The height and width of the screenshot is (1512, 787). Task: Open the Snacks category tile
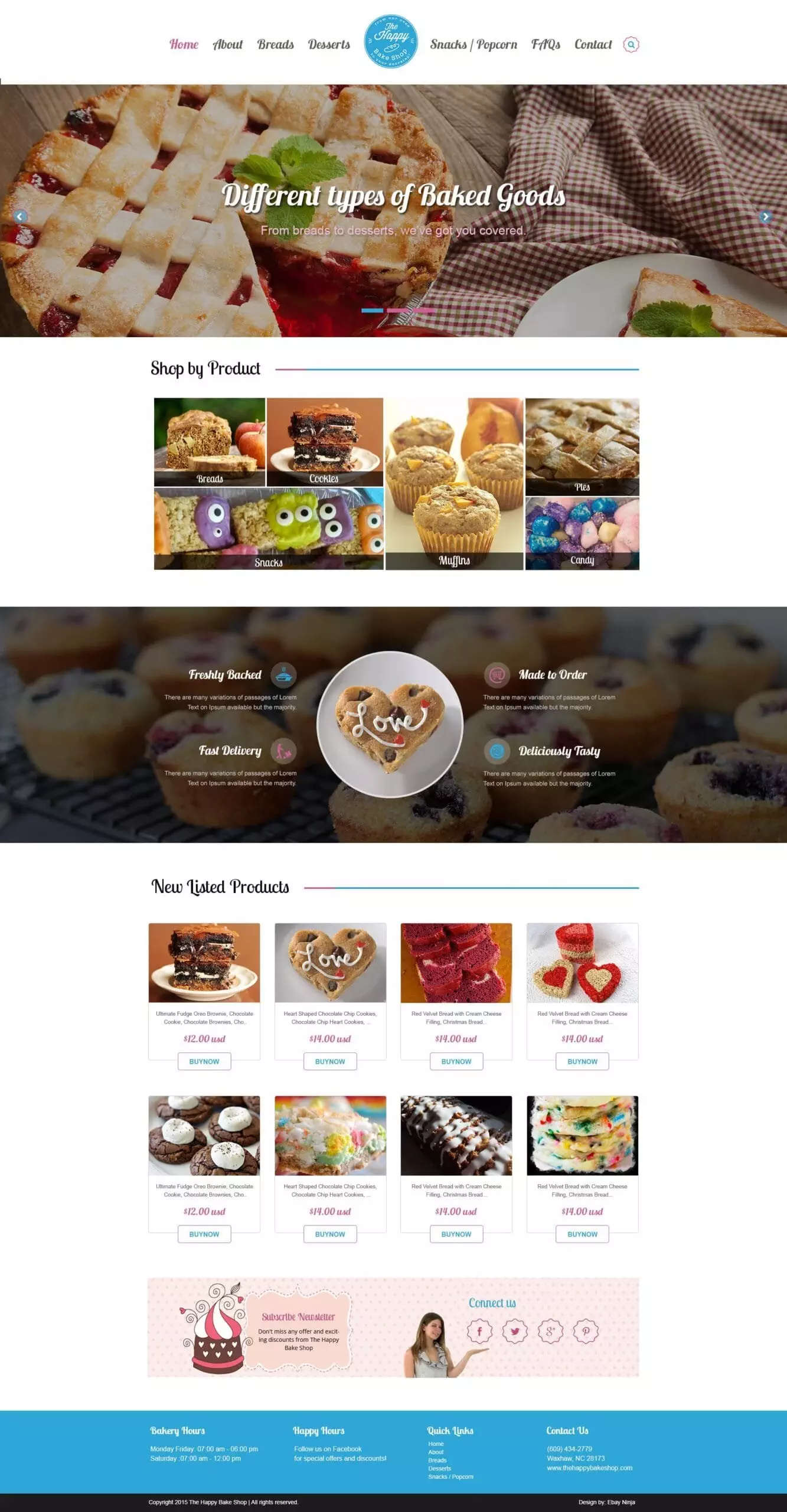(268, 529)
